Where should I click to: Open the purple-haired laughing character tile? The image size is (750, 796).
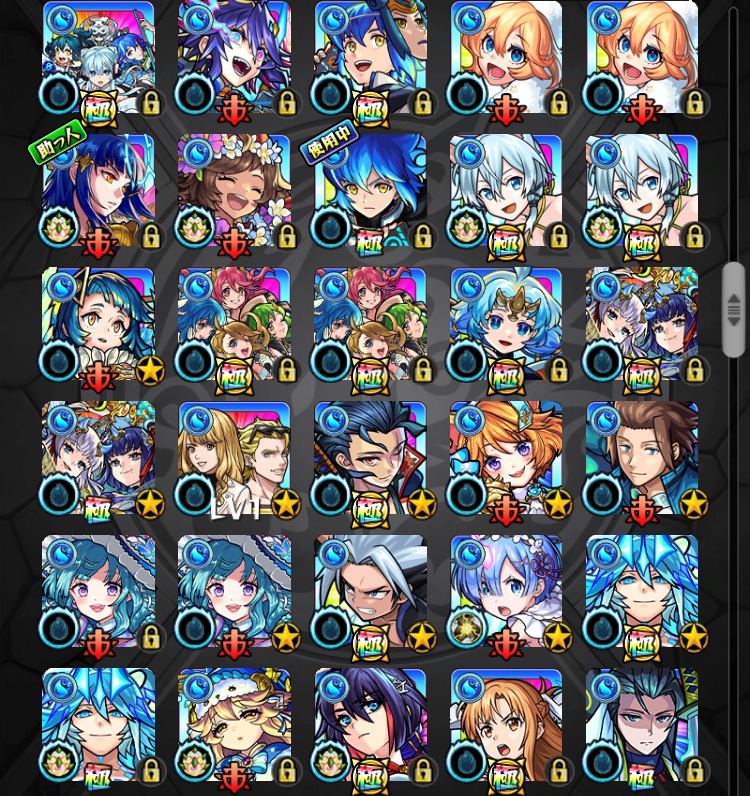coord(234,57)
